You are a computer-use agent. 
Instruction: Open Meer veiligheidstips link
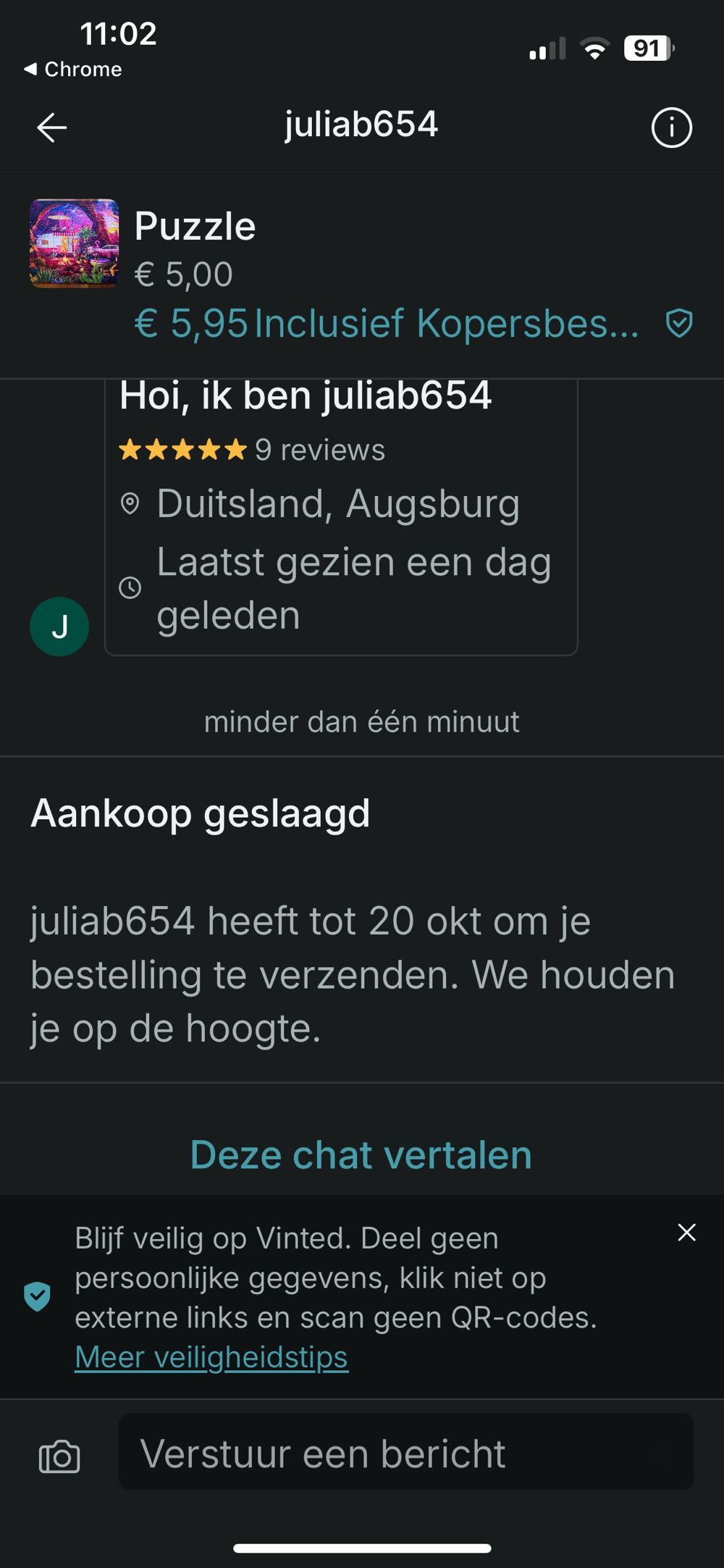(211, 1357)
